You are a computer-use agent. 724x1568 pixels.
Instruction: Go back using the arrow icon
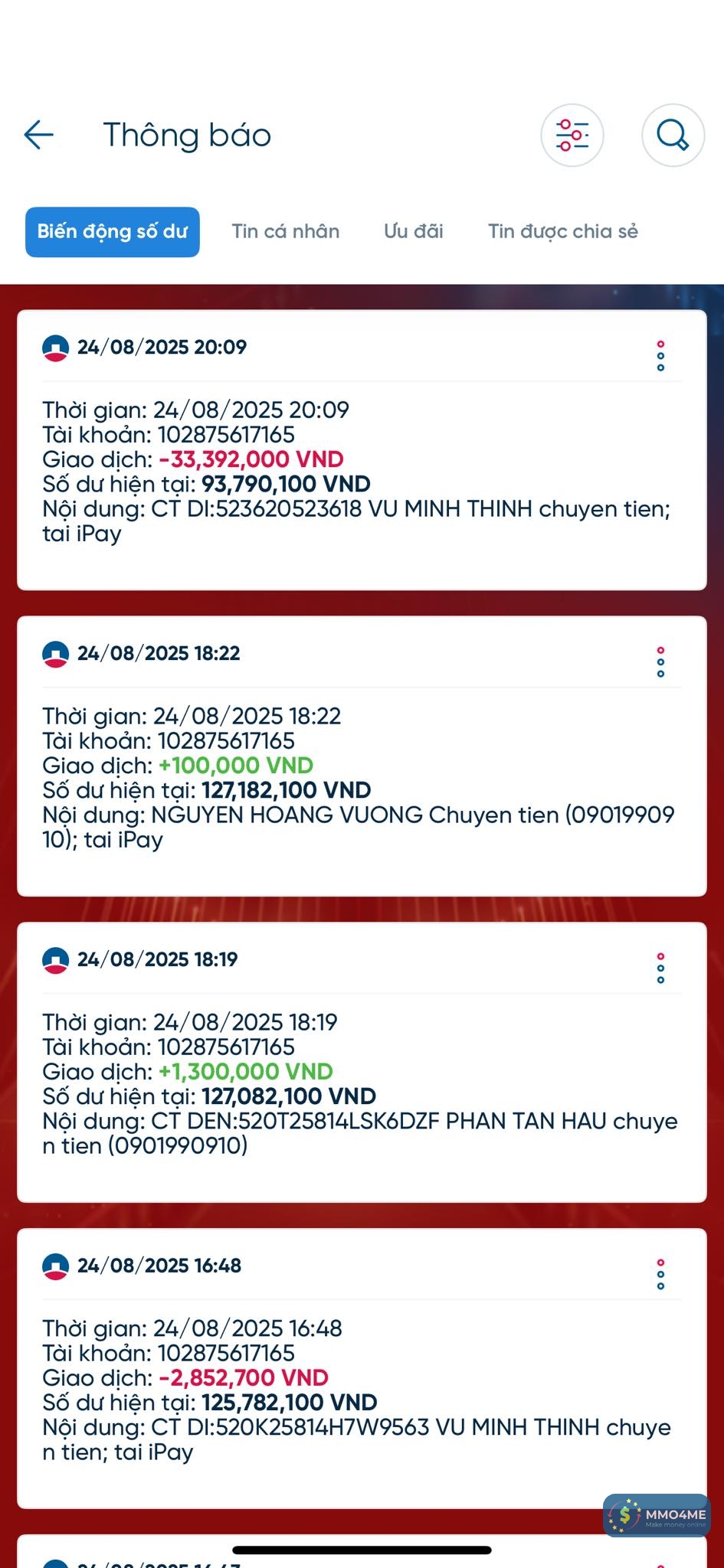39,135
